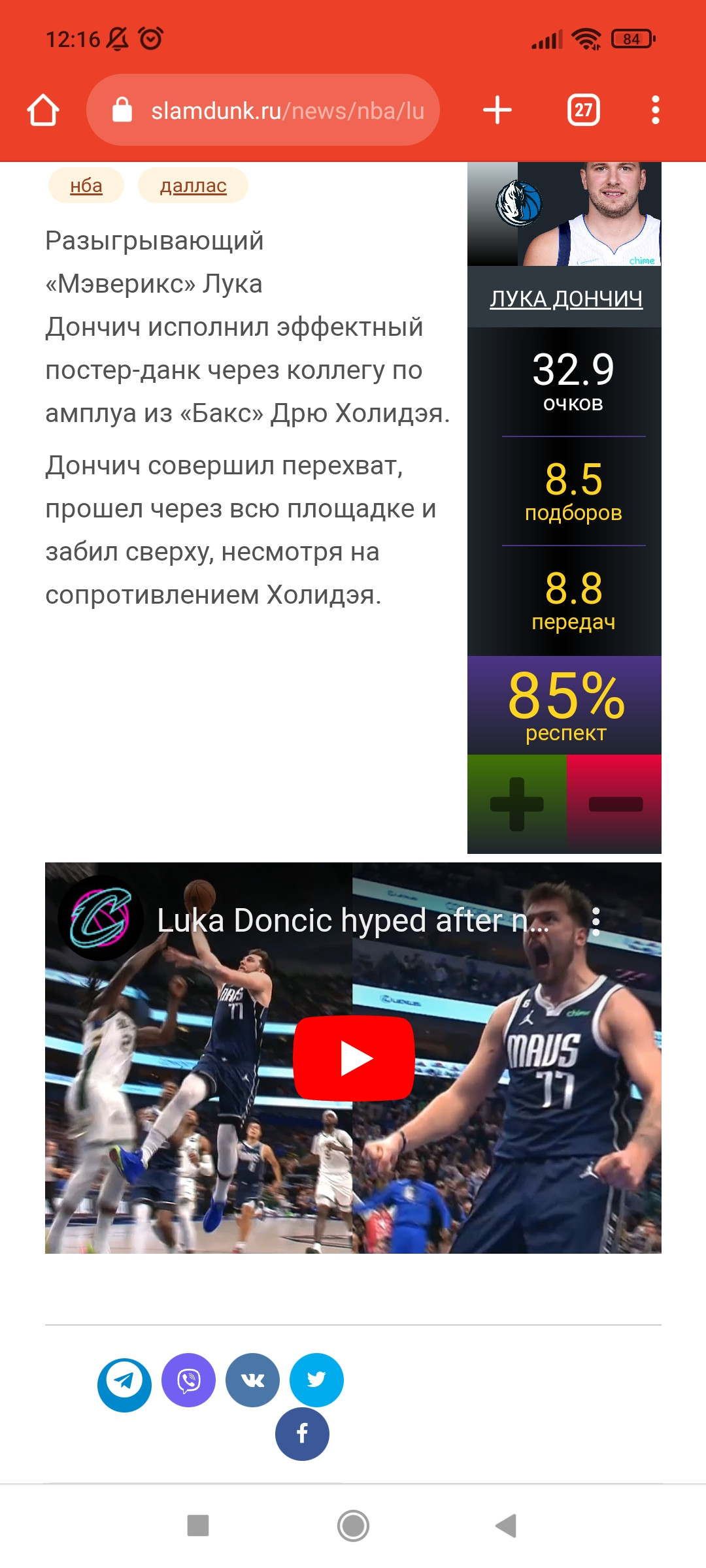Give respect with the green plus button
Image resolution: width=706 pixels, height=1568 pixels.
click(x=516, y=804)
